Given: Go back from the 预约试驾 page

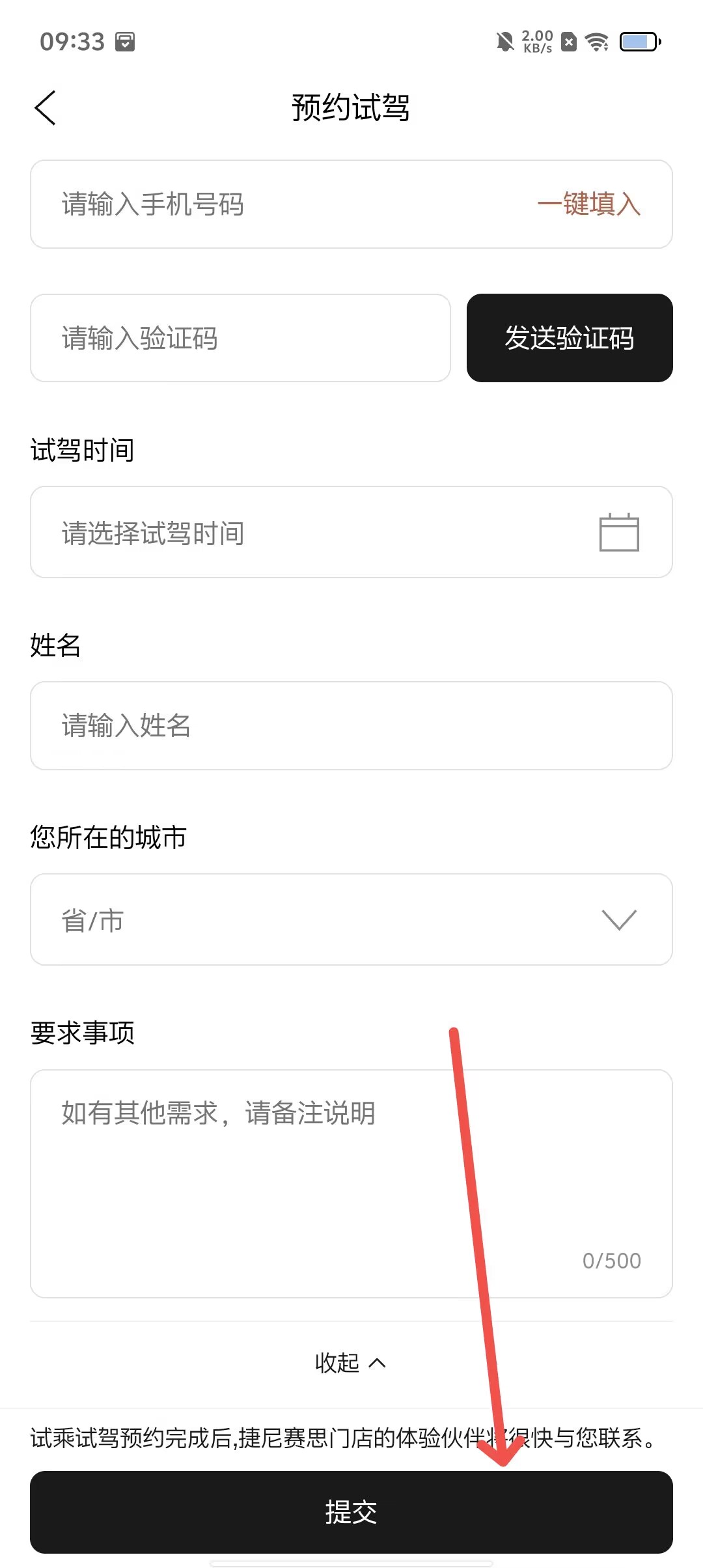Looking at the screenshot, I should 45,107.
